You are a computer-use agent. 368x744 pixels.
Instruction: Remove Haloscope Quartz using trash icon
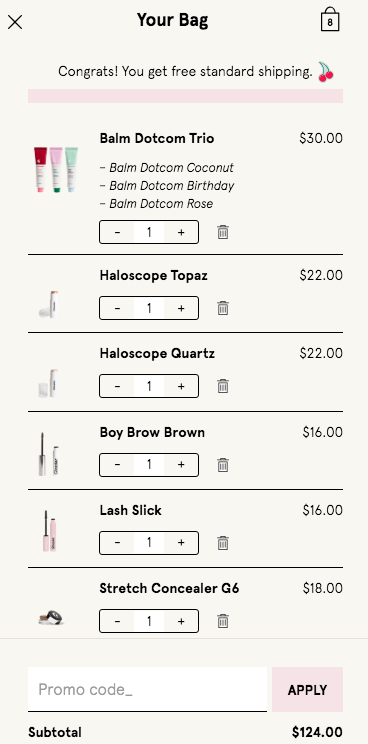223,386
